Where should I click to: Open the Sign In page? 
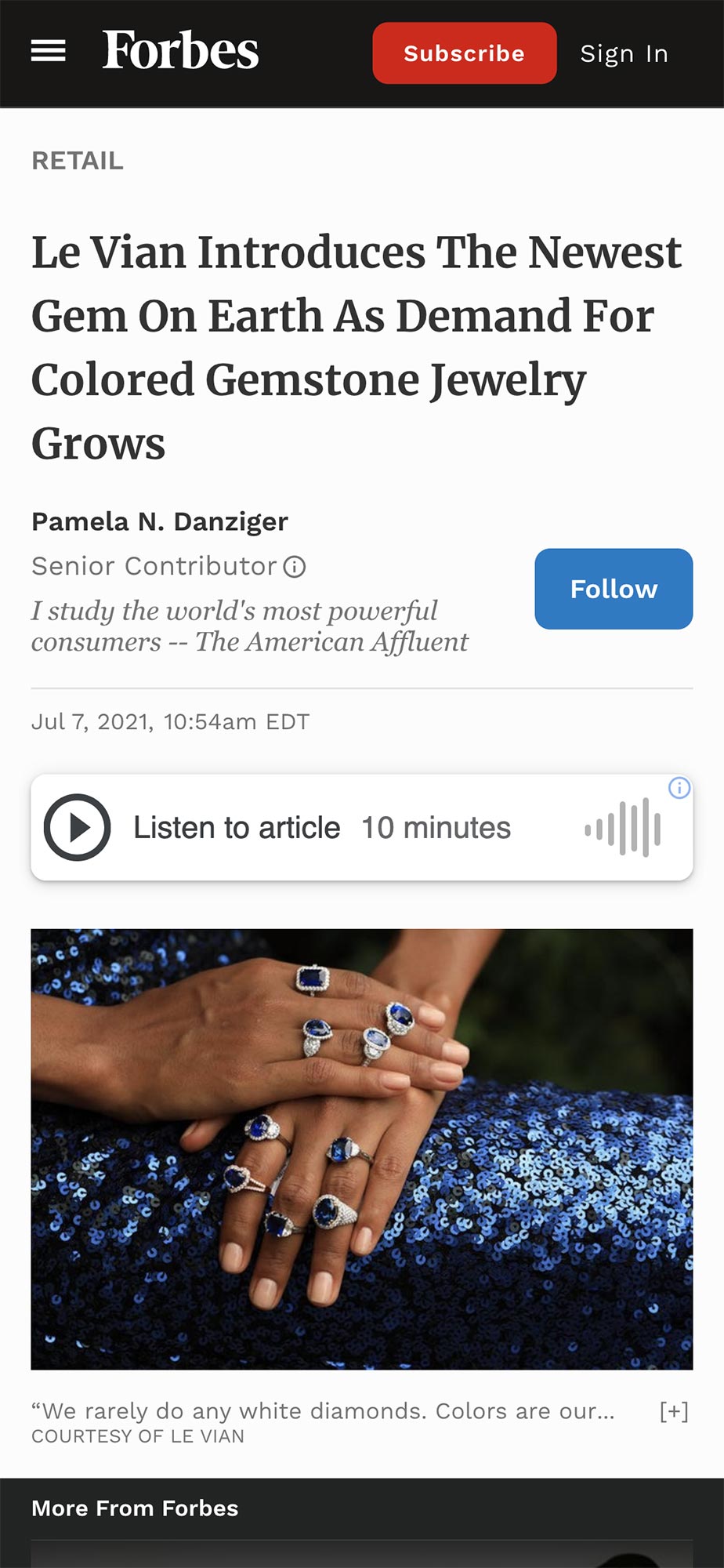(624, 53)
